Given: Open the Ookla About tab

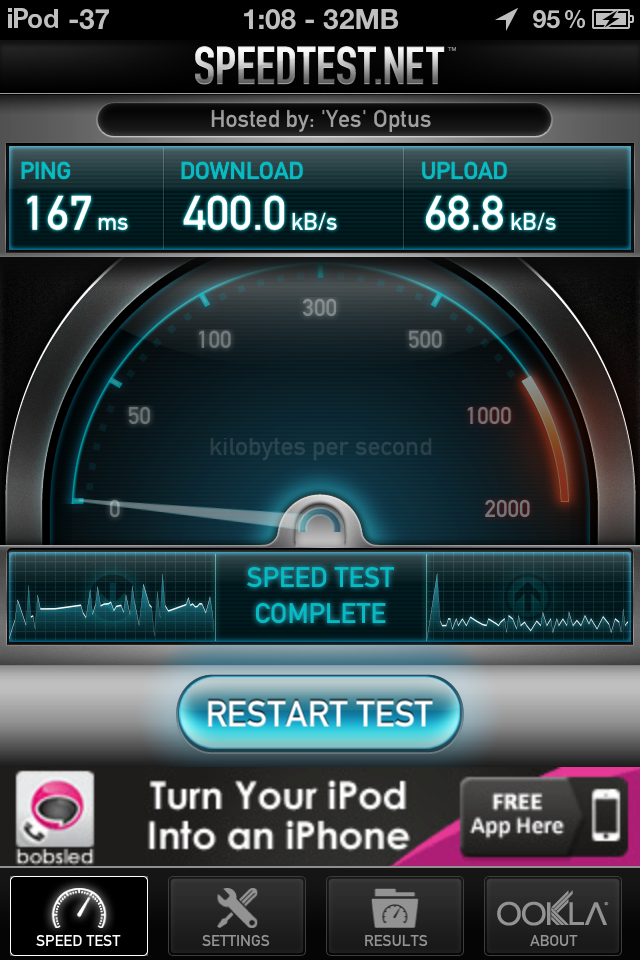Looking at the screenshot, I should 553,915.
